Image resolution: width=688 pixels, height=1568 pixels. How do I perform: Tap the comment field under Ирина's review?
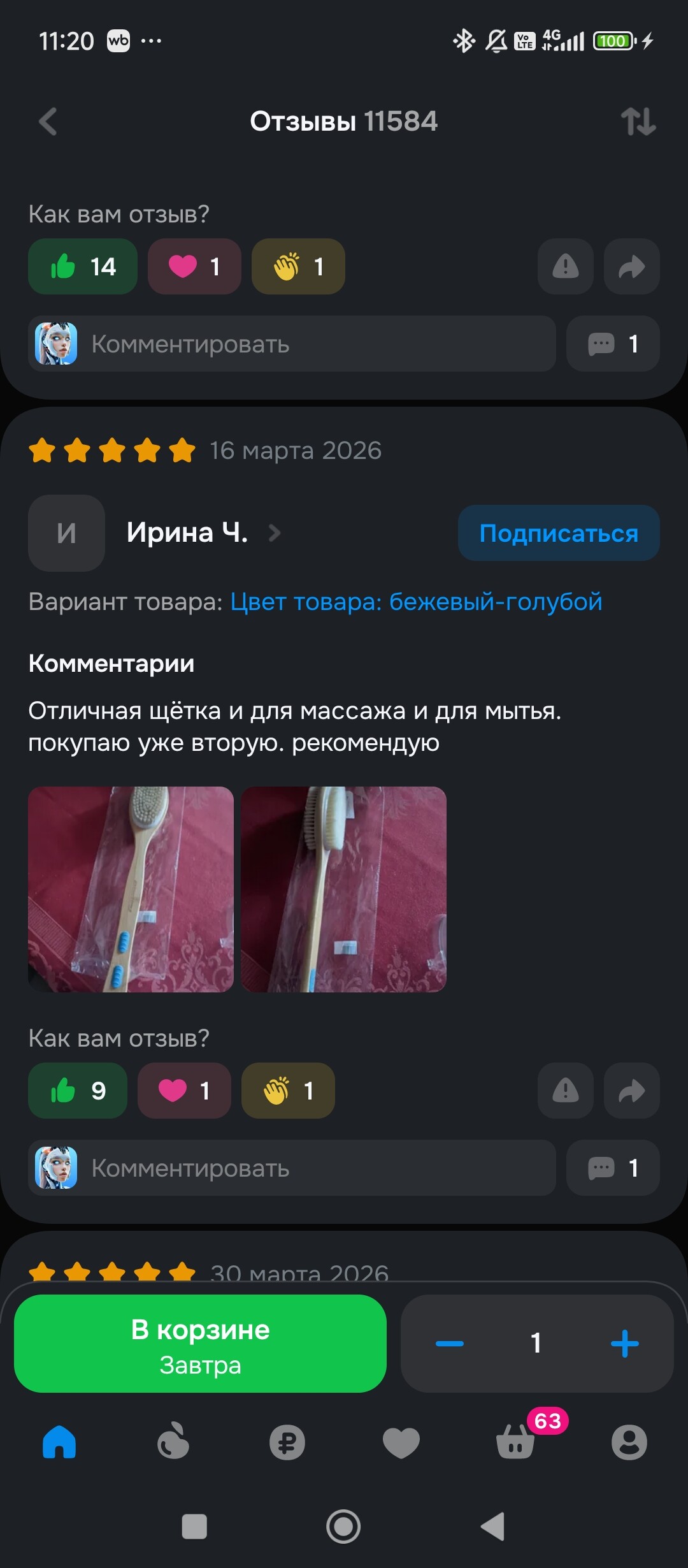(x=292, y=1168)
